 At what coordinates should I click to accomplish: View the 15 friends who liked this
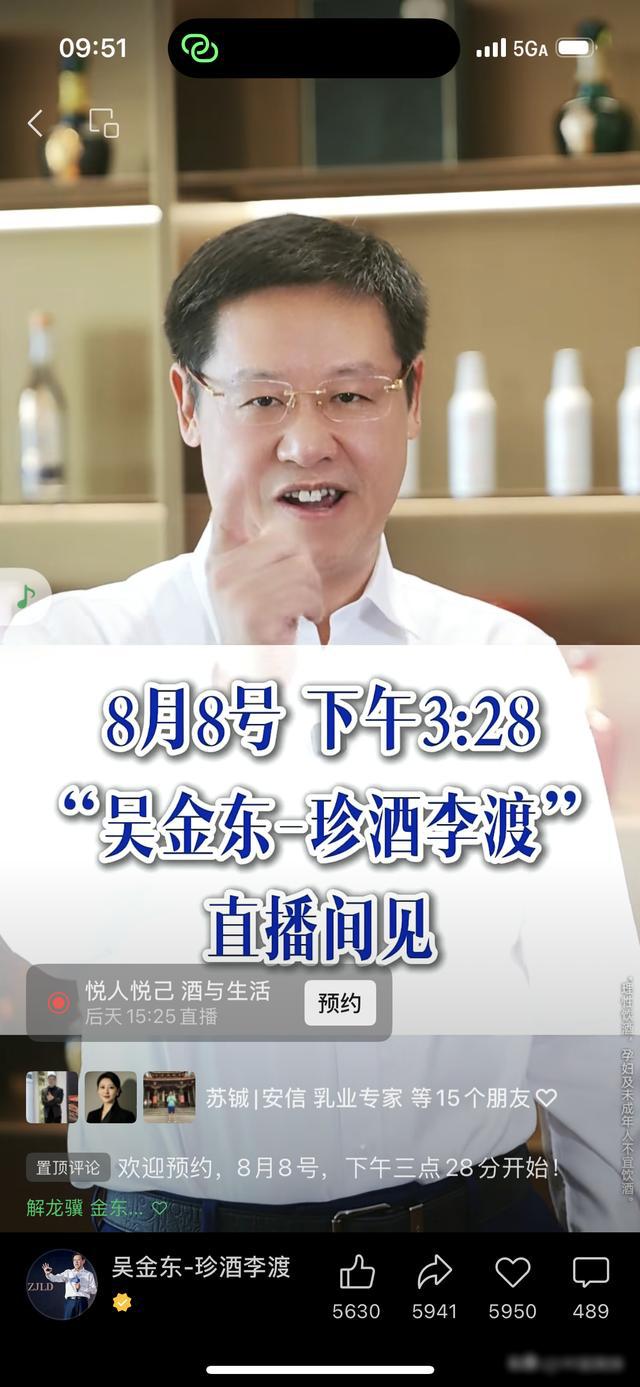pyautogui.click(x=380, y=1097)
